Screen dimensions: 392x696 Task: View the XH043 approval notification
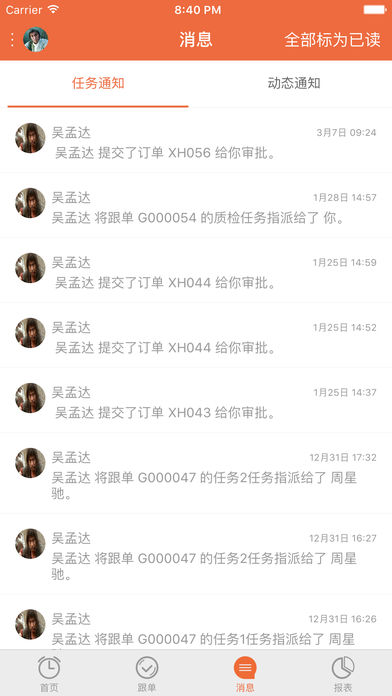point(196,400)
